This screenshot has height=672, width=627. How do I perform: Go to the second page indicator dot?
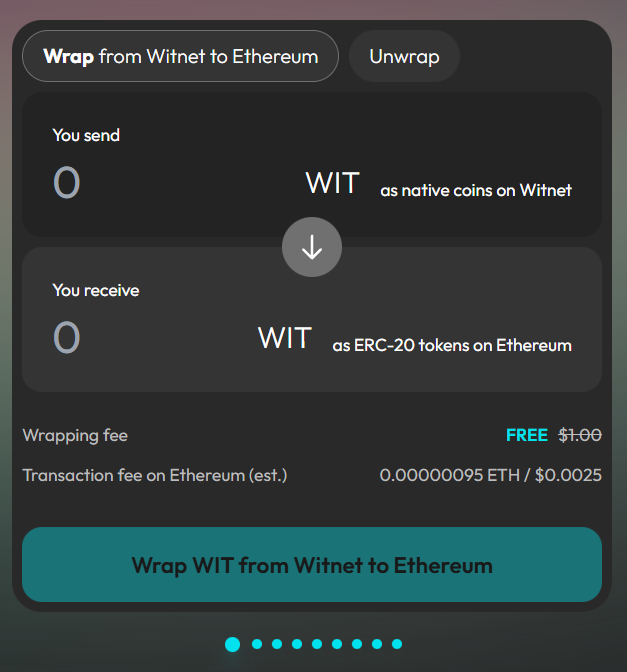pyautogui.click(x=257, y=644)
